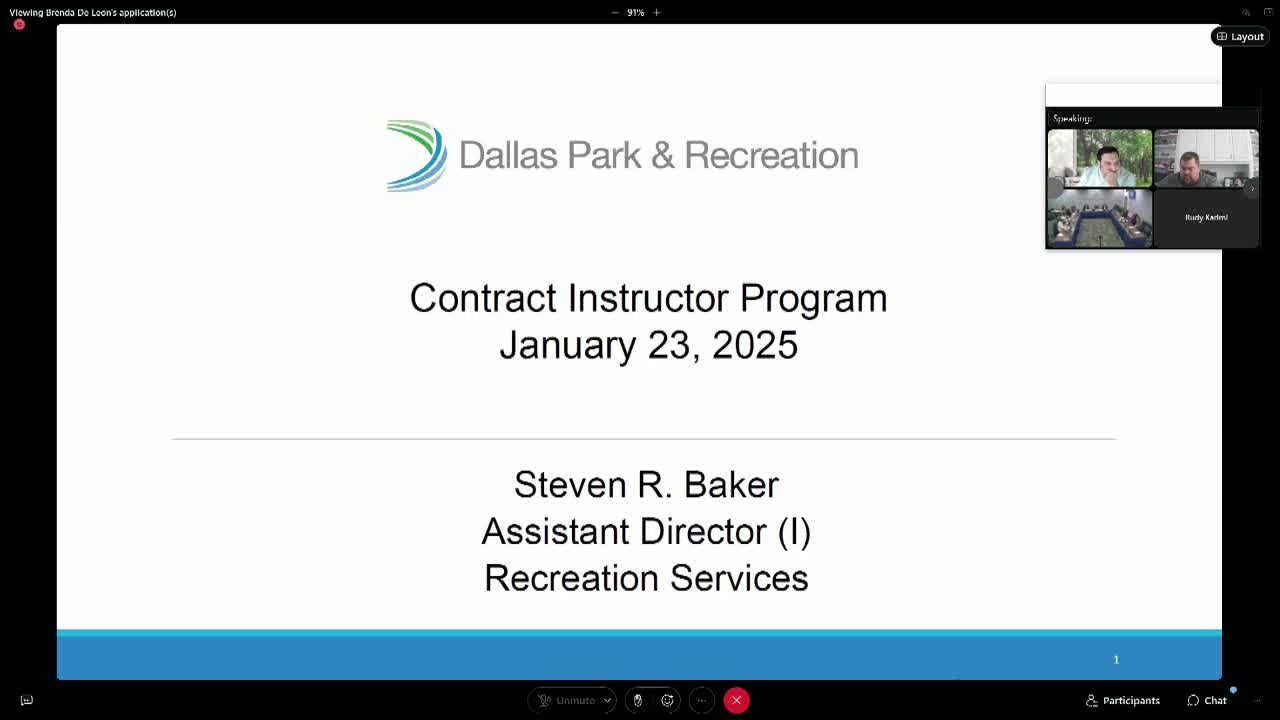The height and width of the screenshot is (720, 1280).
Task: Open the more options menu in the call bar
Action: 702,700
